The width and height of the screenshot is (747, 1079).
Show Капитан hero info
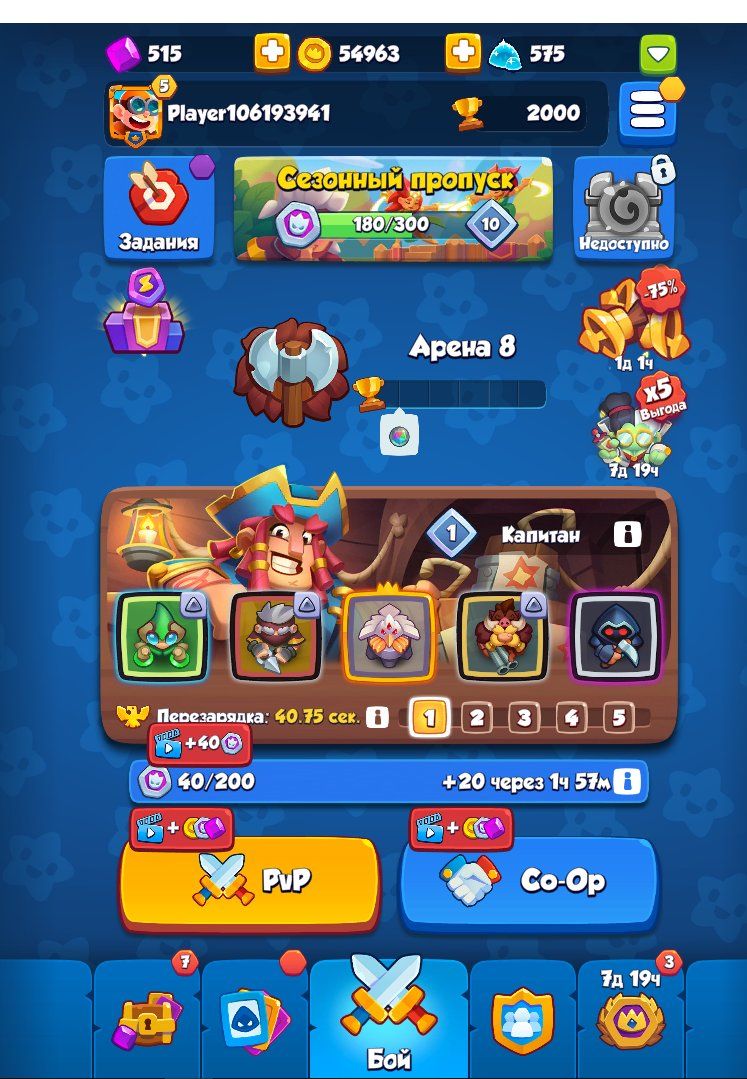[627, 534]
